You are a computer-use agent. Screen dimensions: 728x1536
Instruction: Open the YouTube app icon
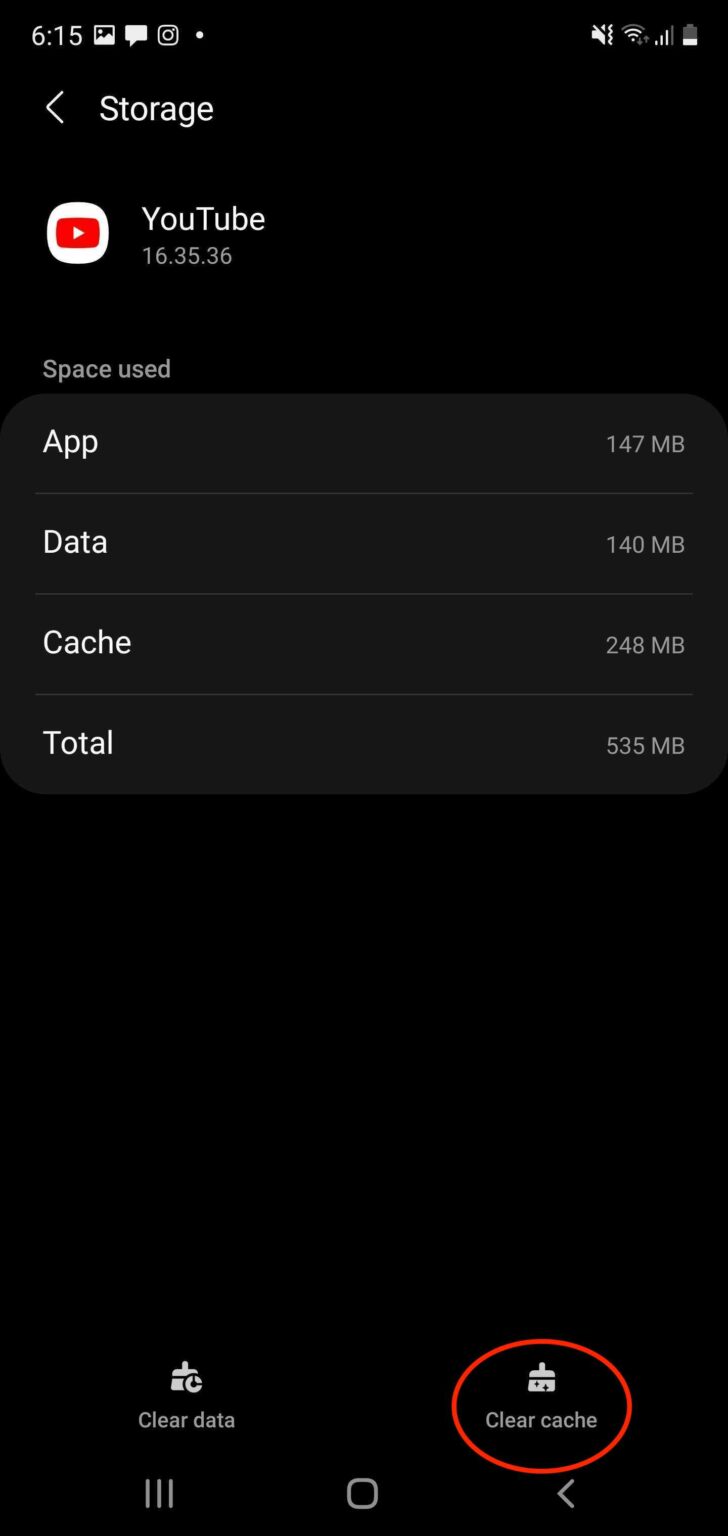click(x=77, y=232)
